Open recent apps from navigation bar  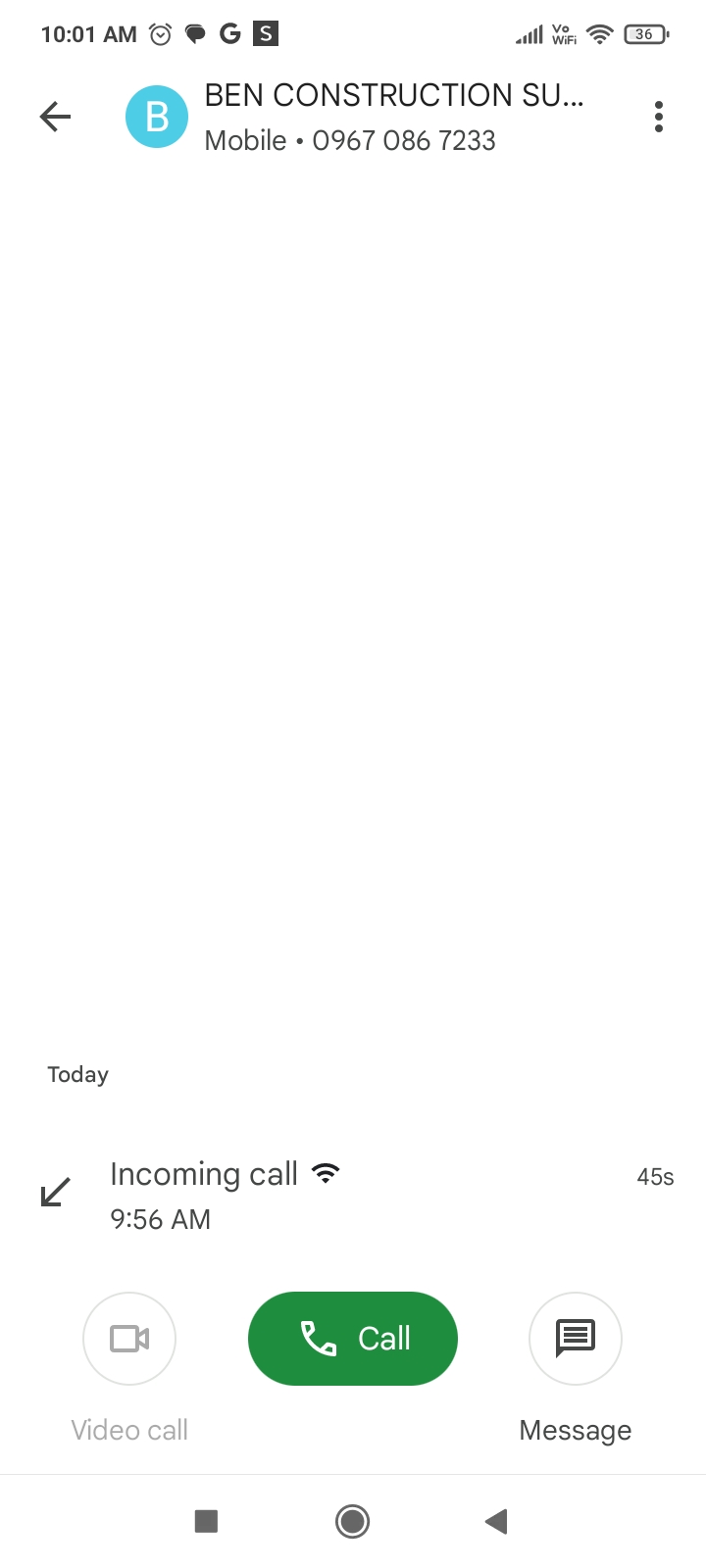[206, 1522]
